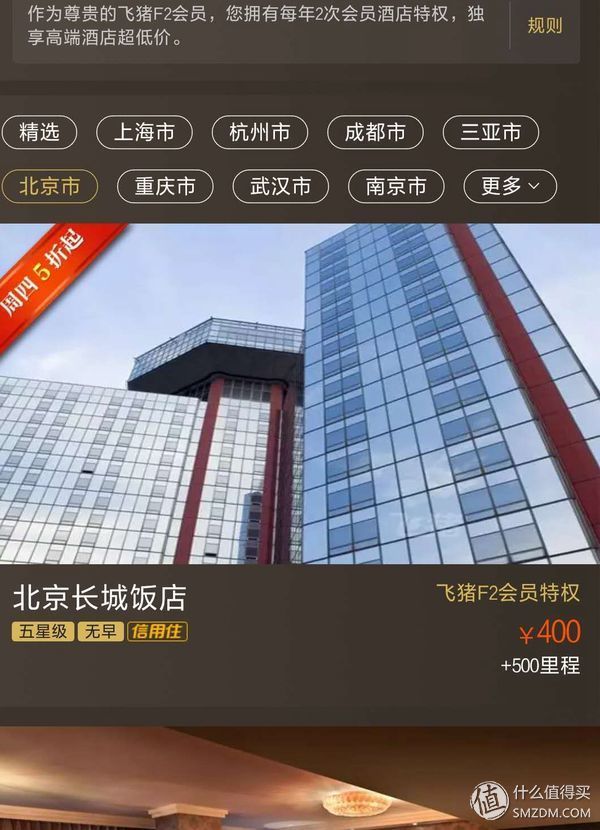Expand the 更多 cities dropdown
This screenshot has height=830, width=600.
510,186
